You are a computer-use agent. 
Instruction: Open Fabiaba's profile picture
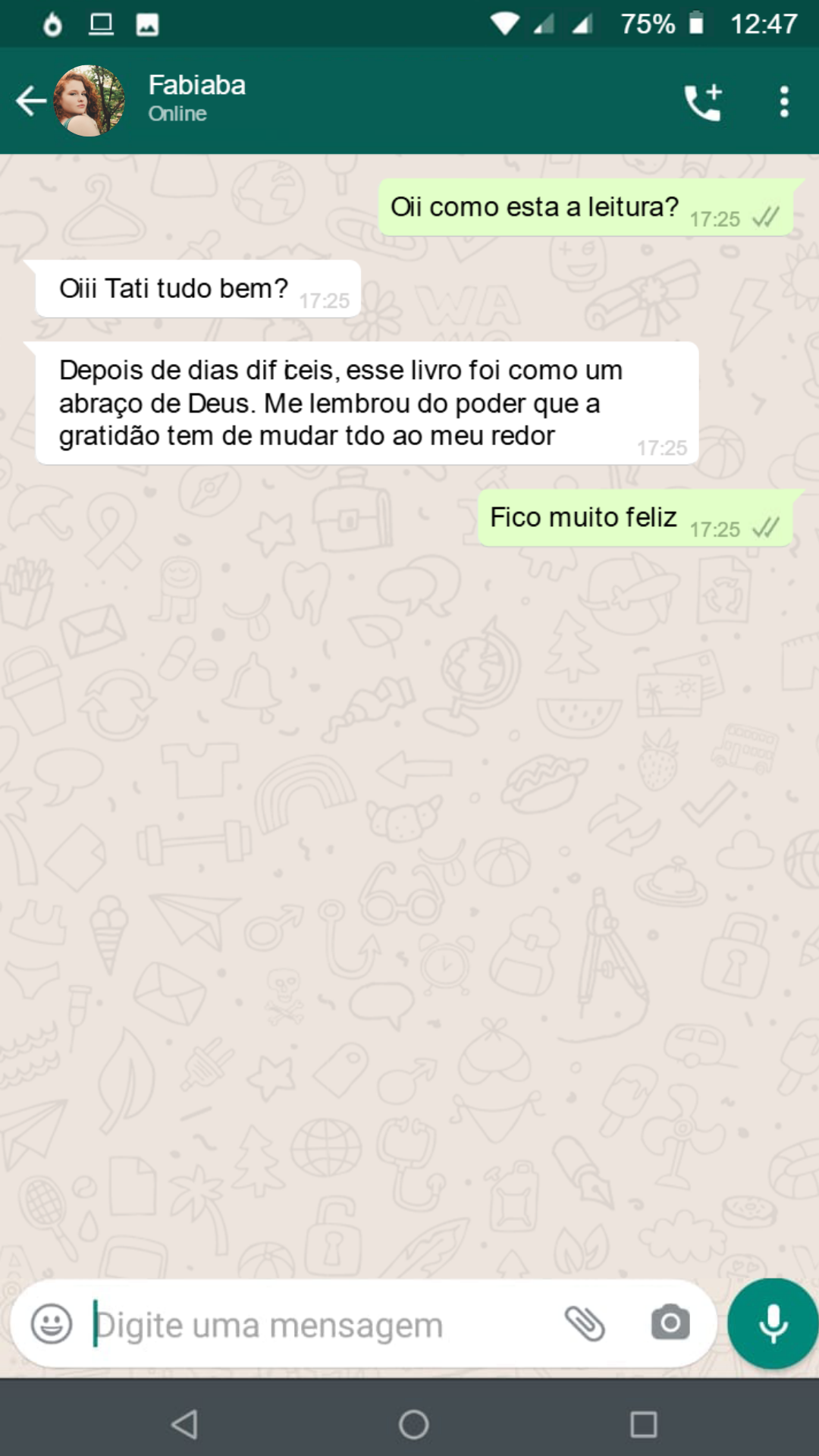pos(89,101)
